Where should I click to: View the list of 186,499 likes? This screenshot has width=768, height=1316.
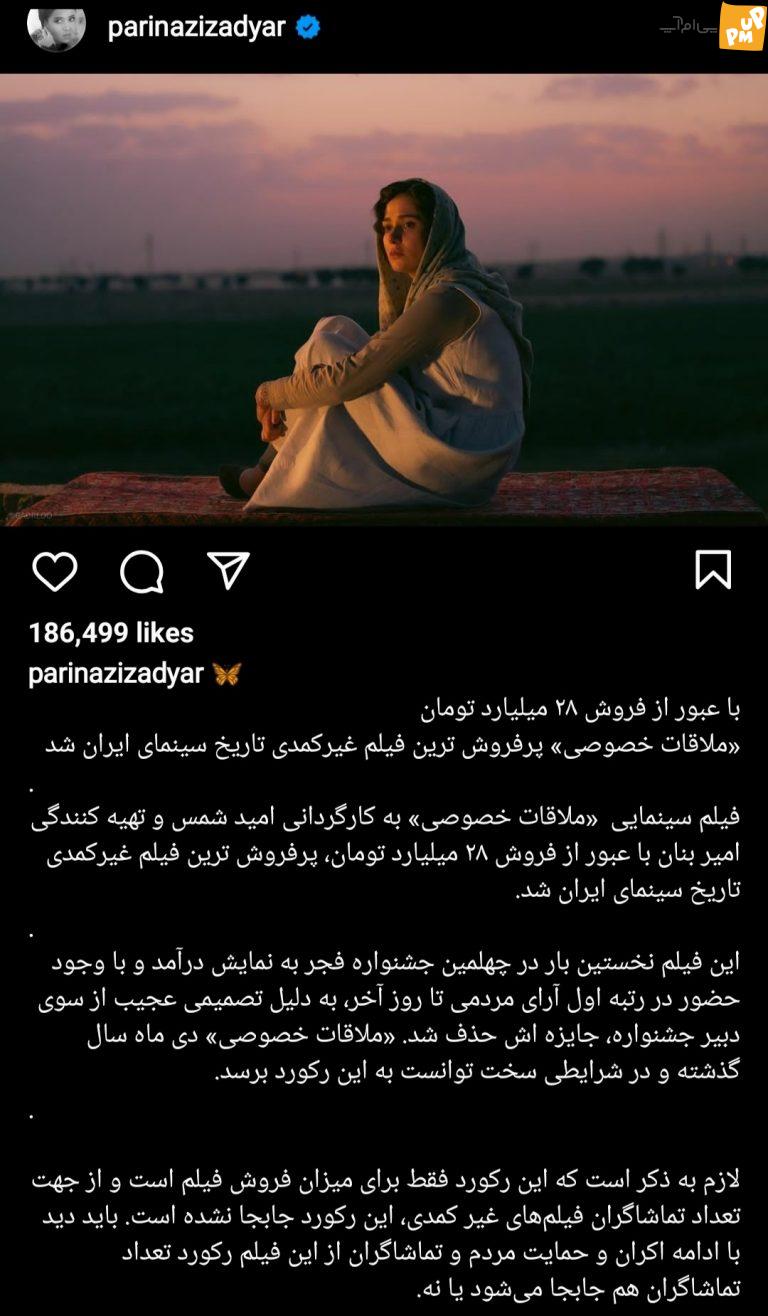111,632
